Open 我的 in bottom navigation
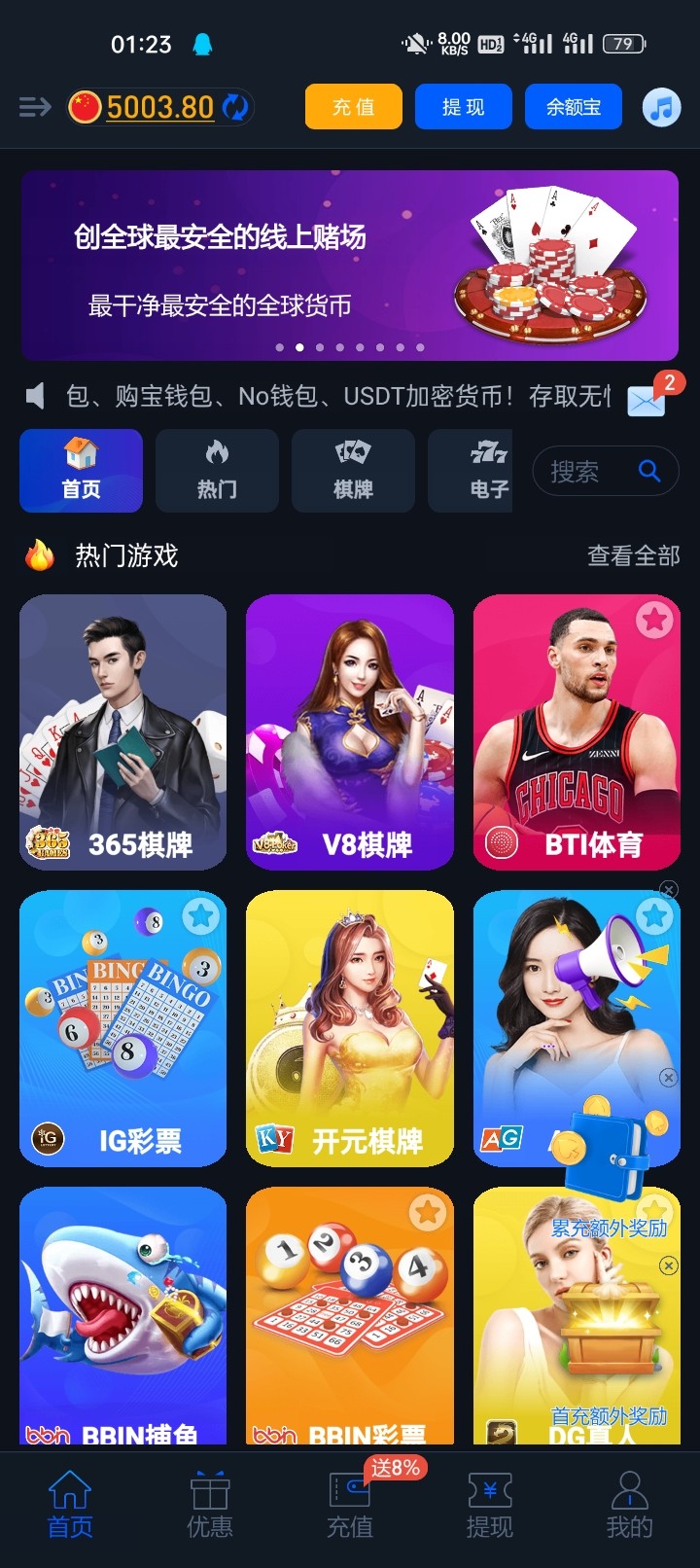Viewport: 700px width, 1568px height. coord(629,1506)
